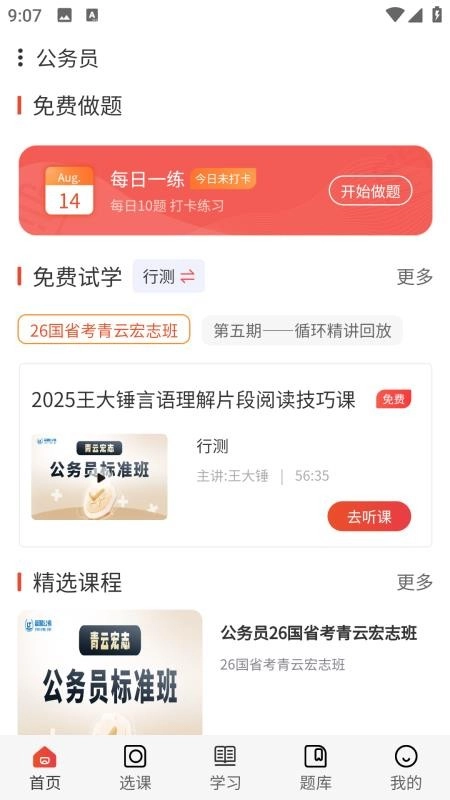Switch to the 题库 tab
Screen dimensions: 450x800
[315, 768]
